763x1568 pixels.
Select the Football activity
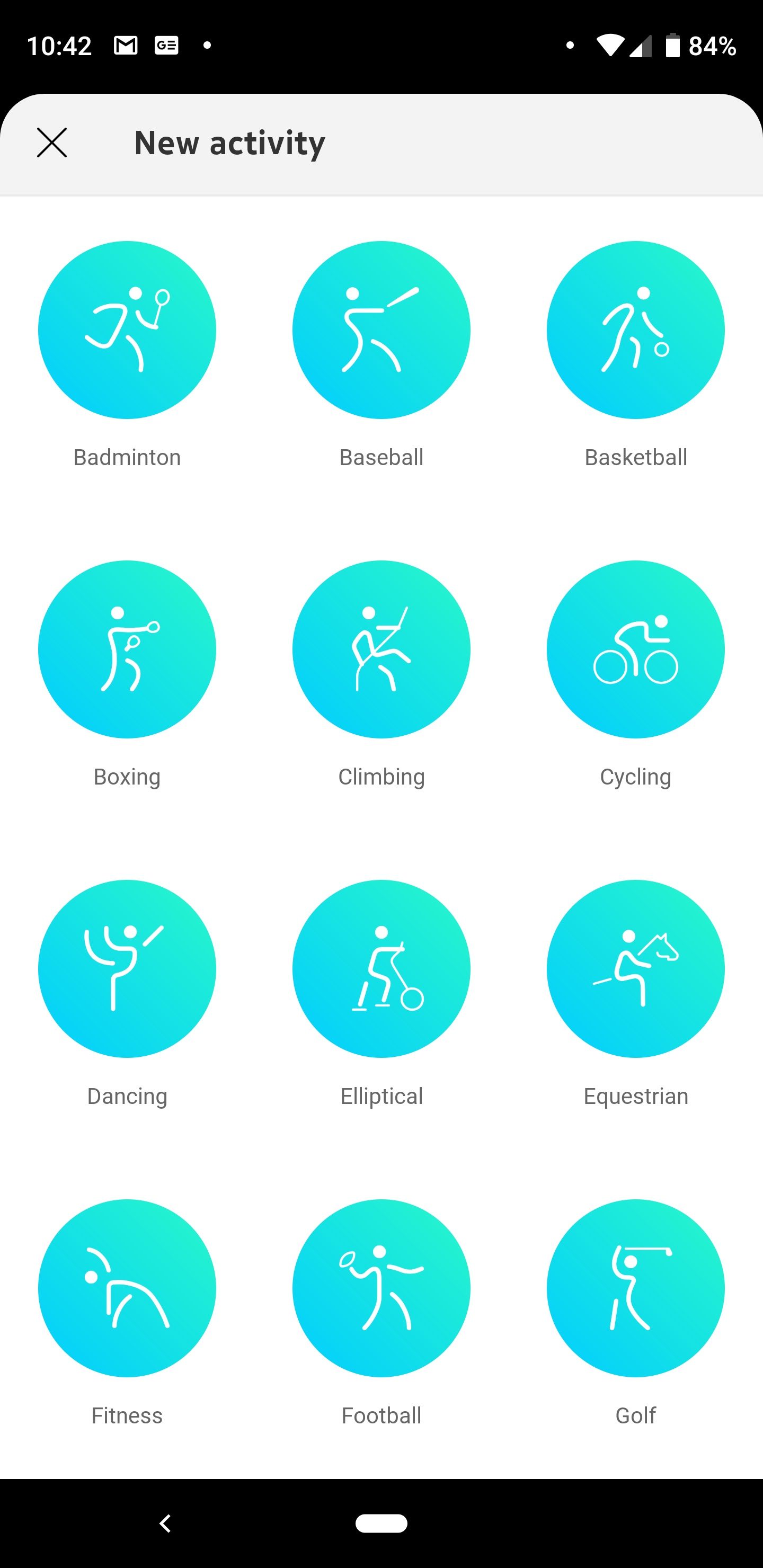click(x=381, y=1288)
